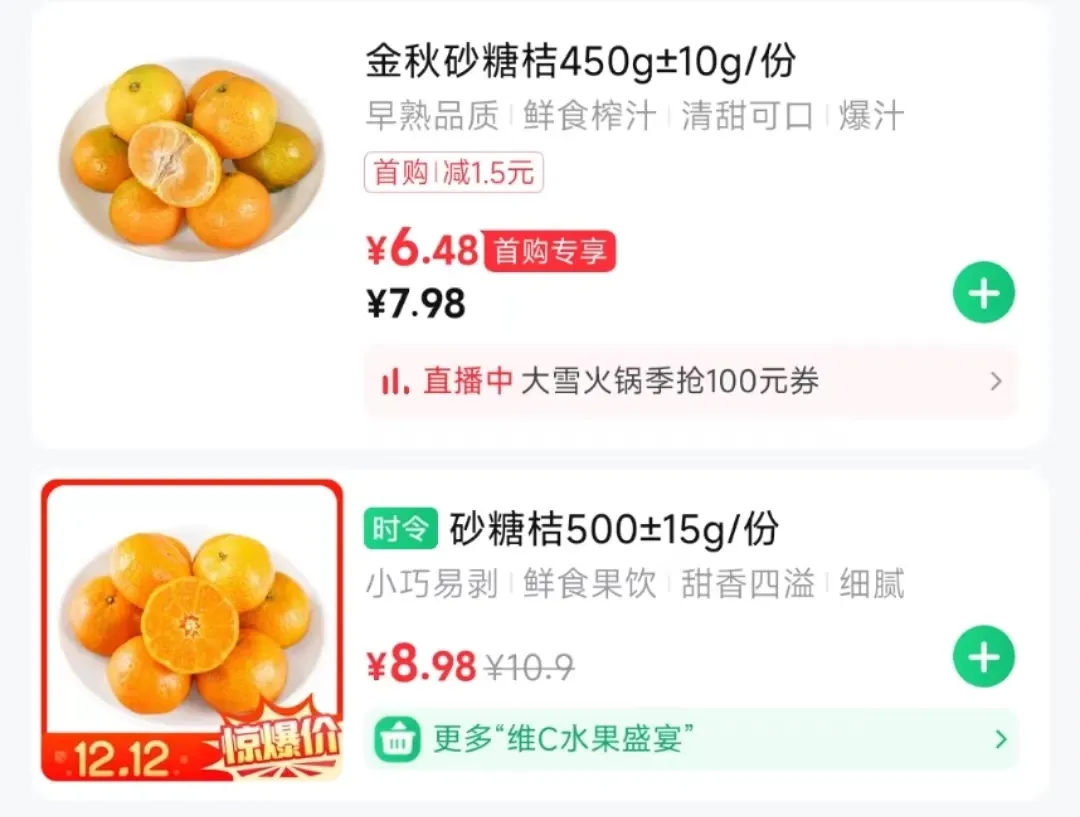
Task: View the 砂糖桔500±15g product image
Action: click(191, 630)
